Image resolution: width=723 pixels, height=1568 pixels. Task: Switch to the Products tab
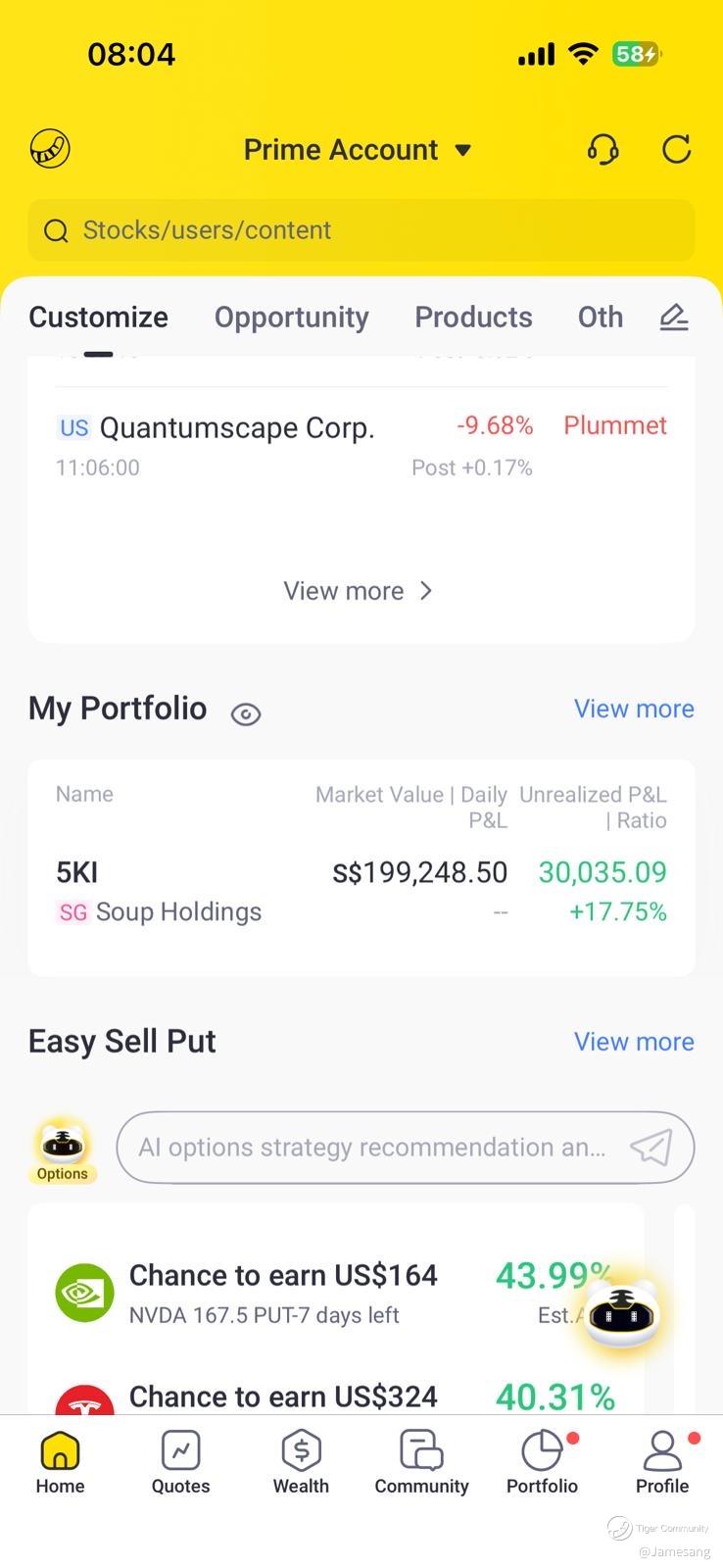tap(473, 318)
